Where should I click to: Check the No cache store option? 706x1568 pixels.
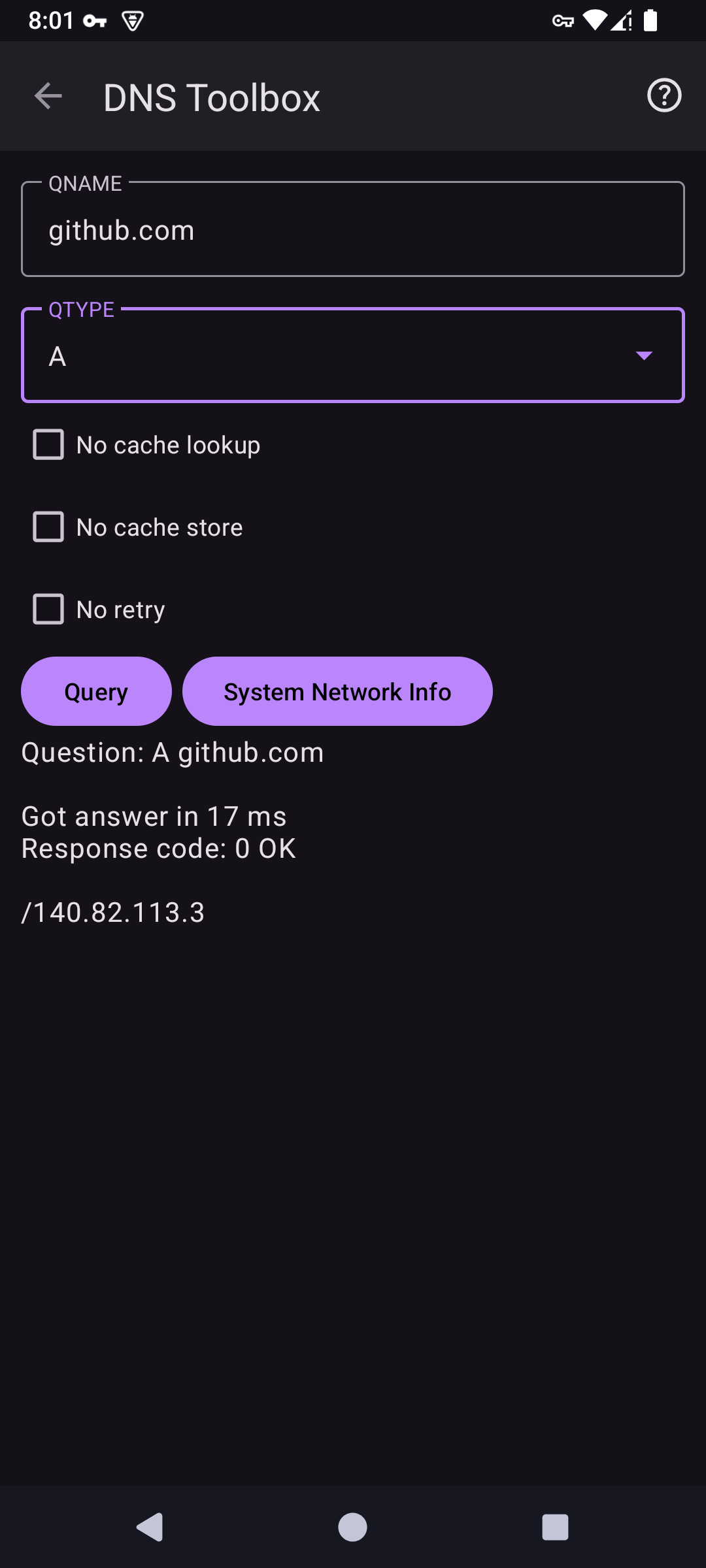[x=48, y=527]
